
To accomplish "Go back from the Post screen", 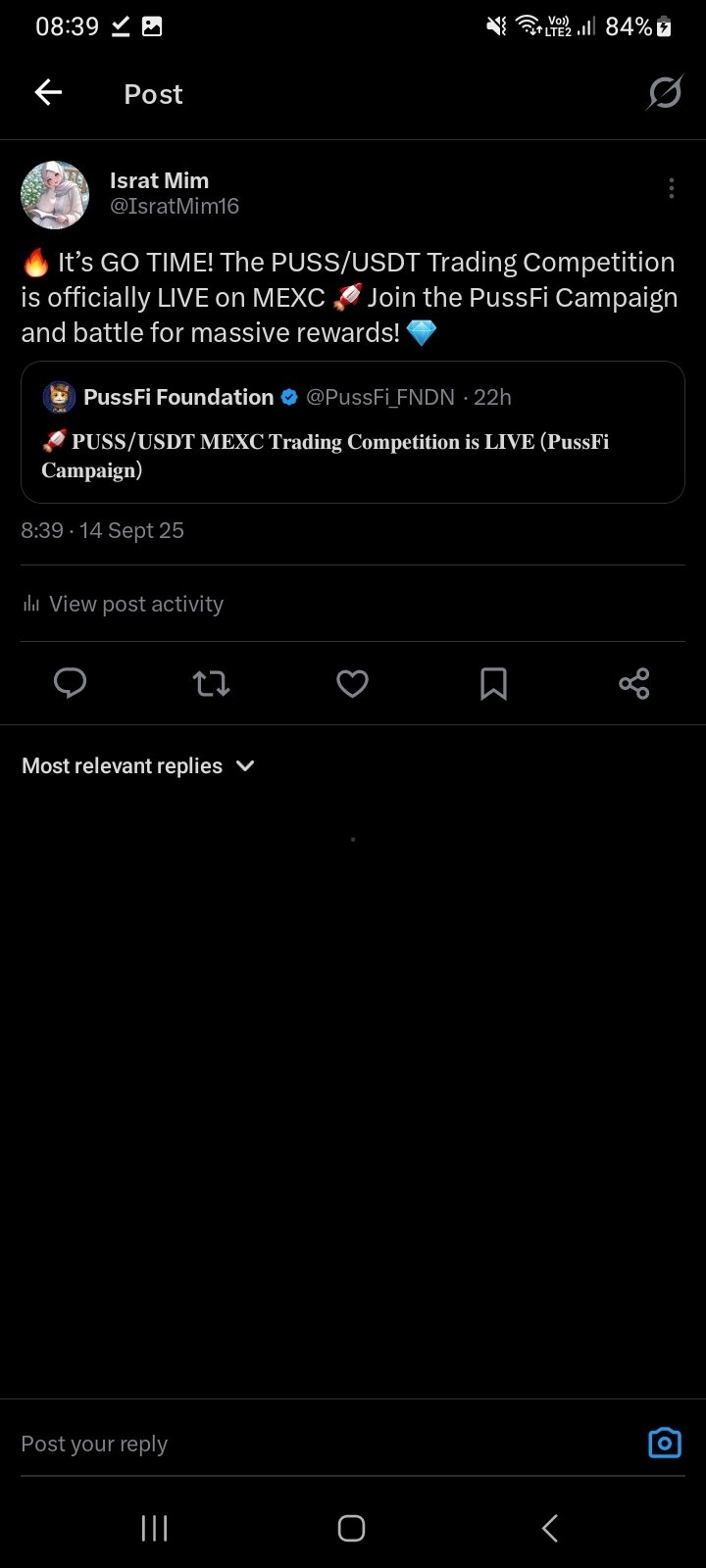I will point(48,93).
